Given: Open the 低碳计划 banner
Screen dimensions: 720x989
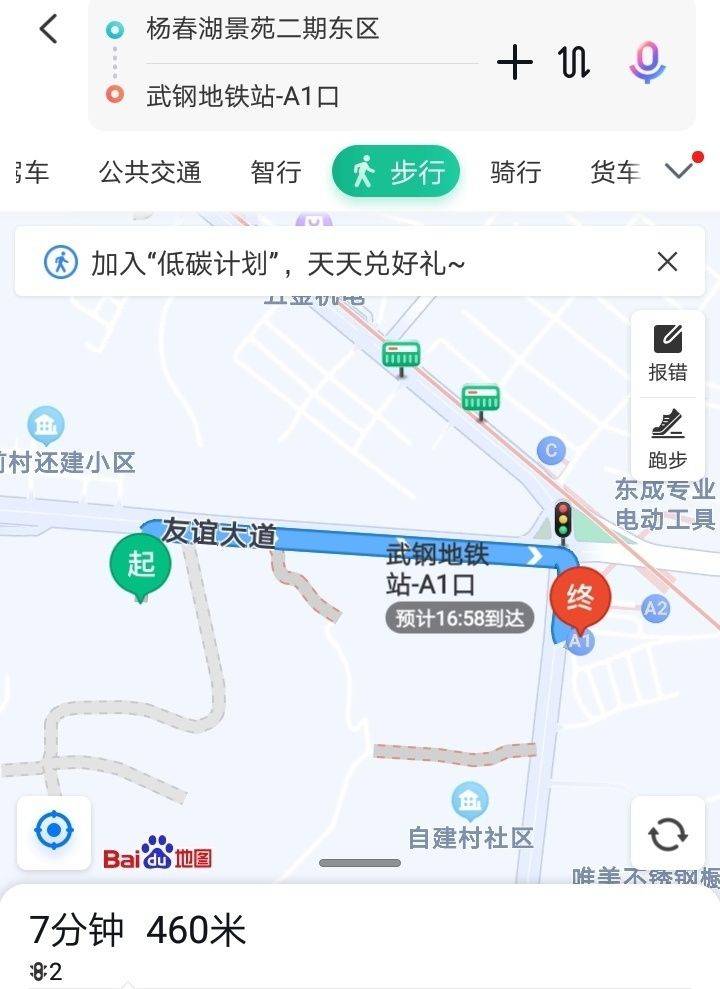Looking at the screenshot, I should 278,263.
